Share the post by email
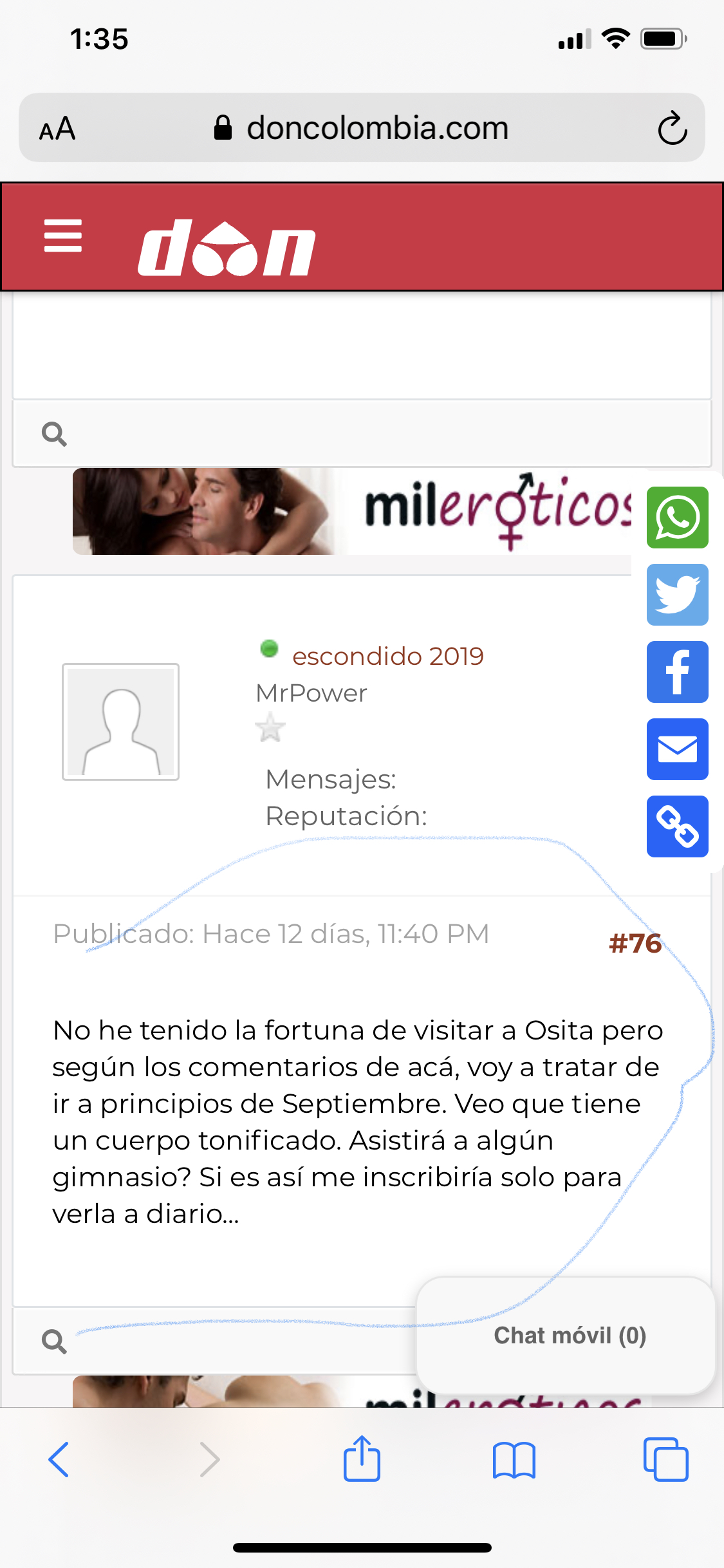 (677, 749)
